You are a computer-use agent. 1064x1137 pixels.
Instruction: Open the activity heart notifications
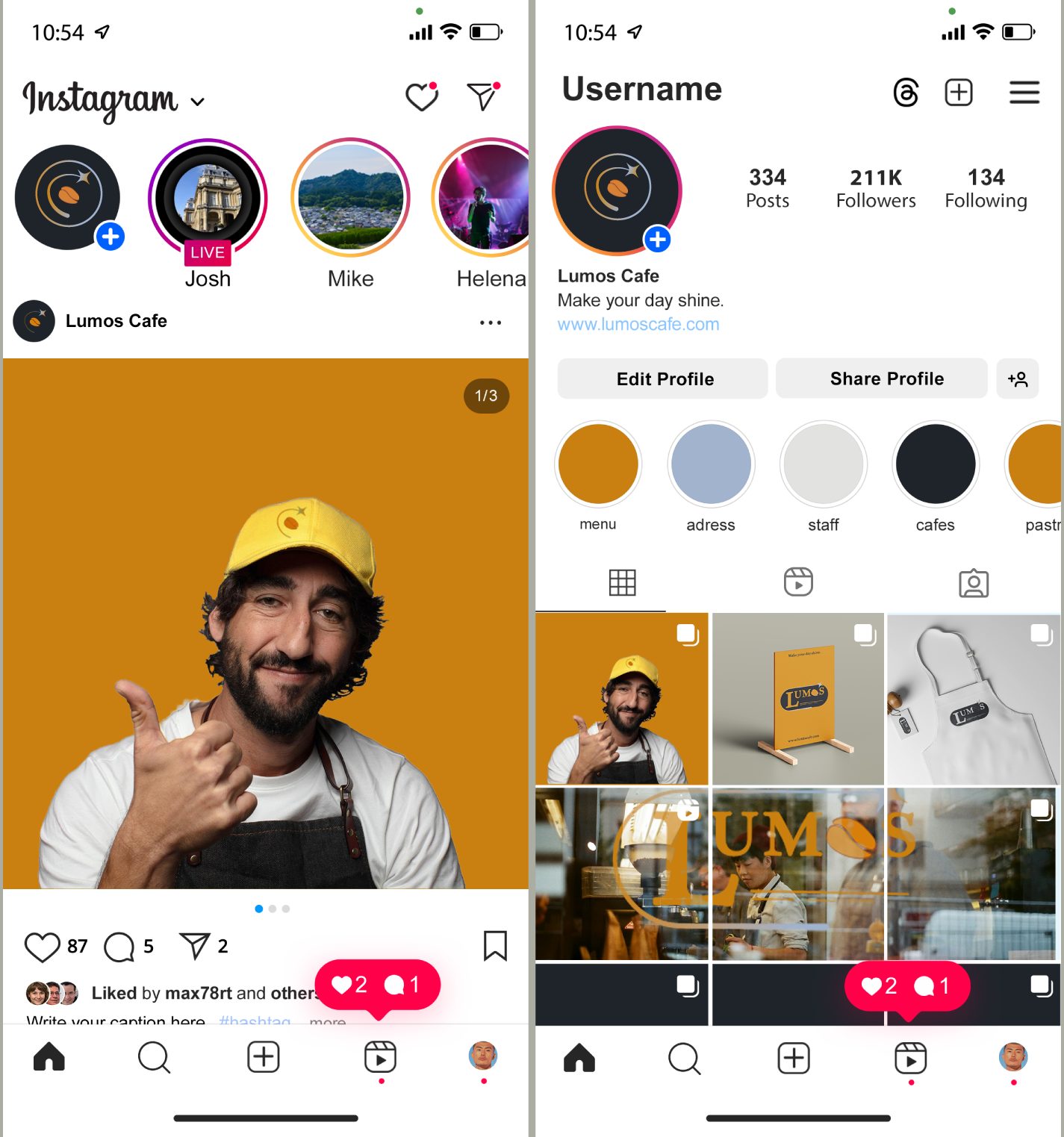tap(422, 97)
